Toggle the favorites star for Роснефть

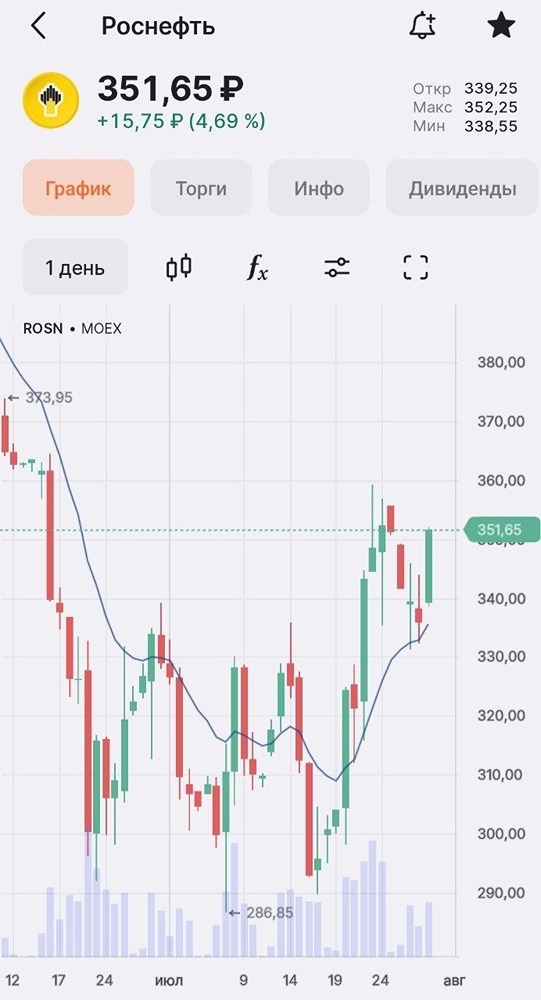pyautogui.click(x=501, y=26)
